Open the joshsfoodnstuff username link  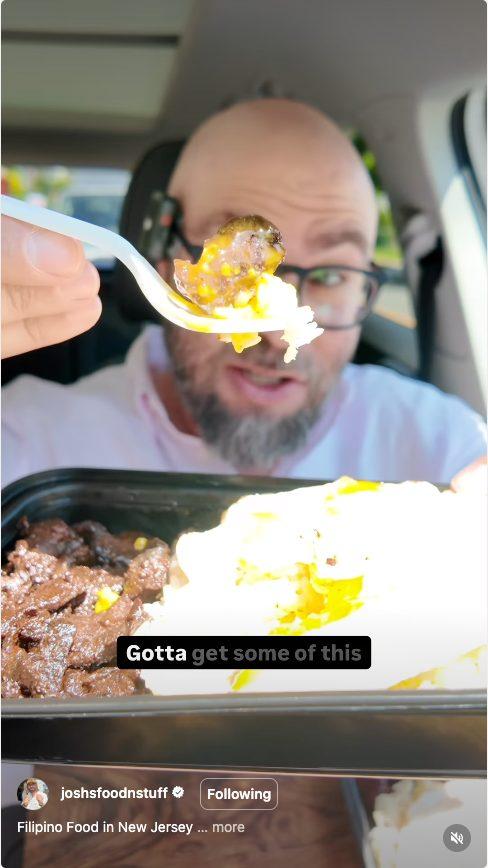click(113, 793)
